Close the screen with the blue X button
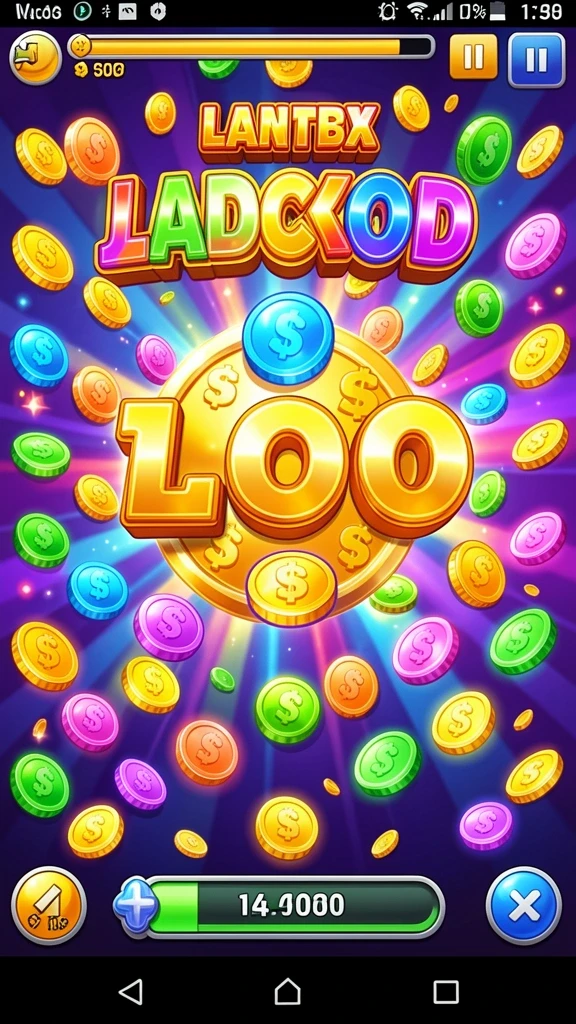 pyautogui.click(x=524, y=906)
